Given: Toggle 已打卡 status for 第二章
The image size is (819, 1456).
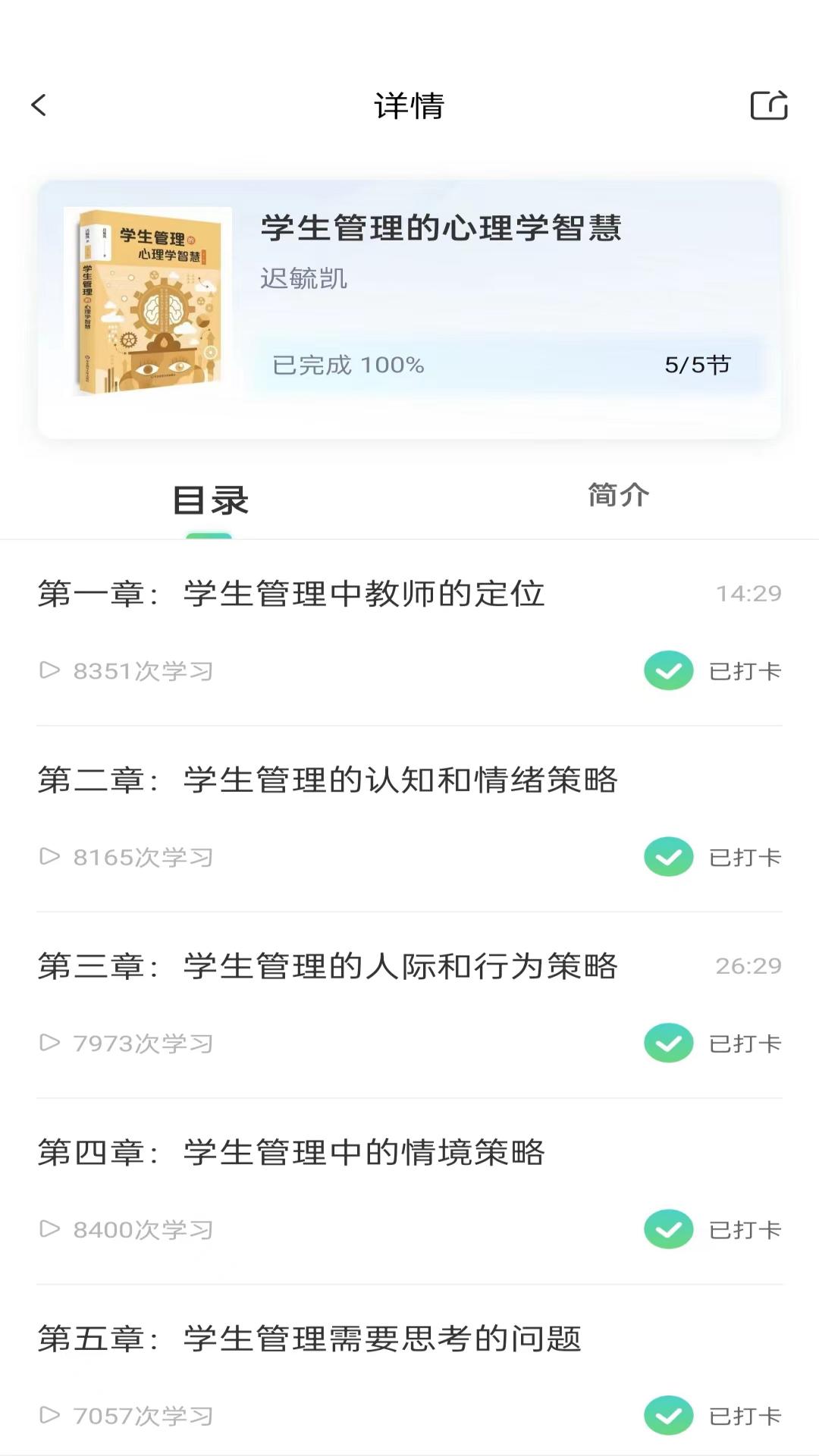Looking at the screenshot, I should [668, 858].
